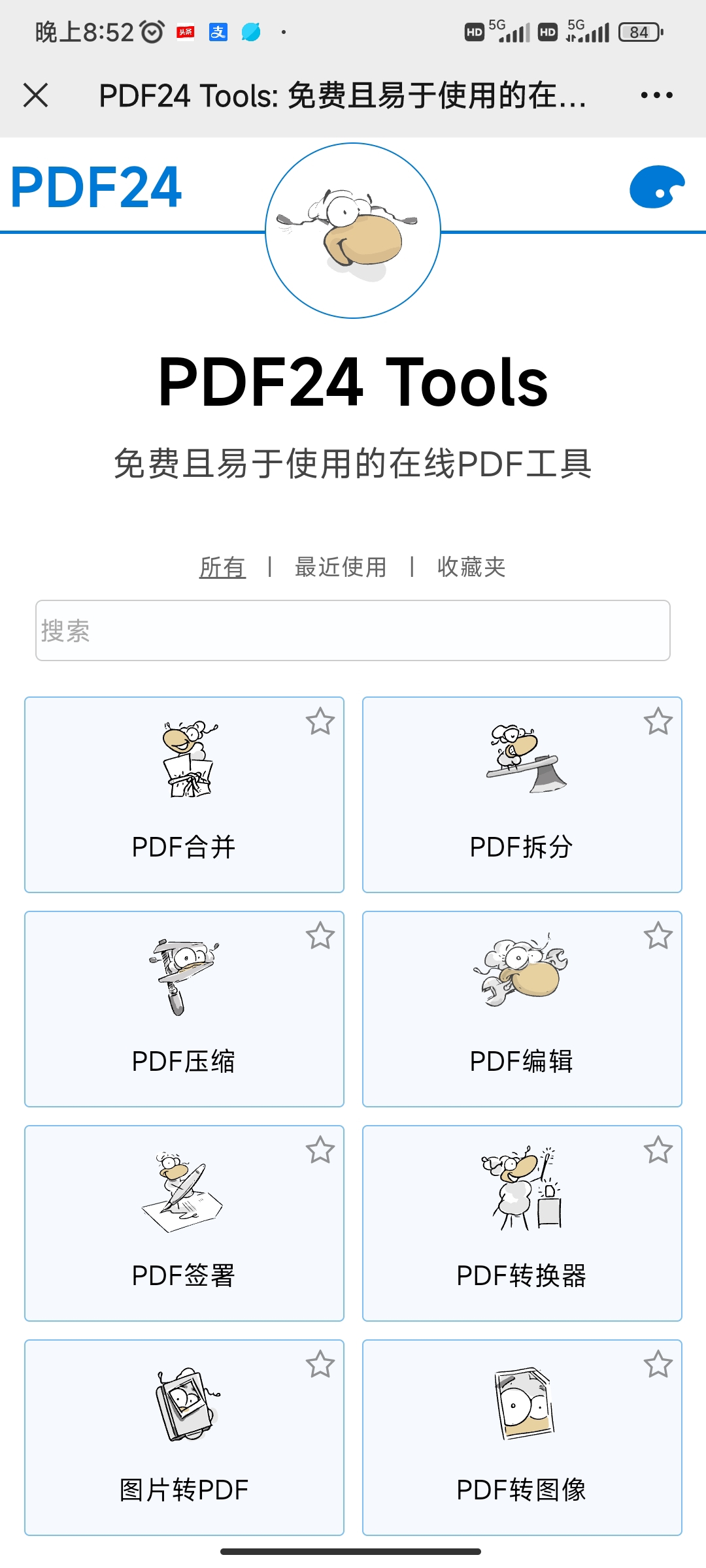Image resolution: width=706 pixels, height=1568 pixels.
Task: Open the 图片转PDF tool
Action: [x=184, y=1437]
